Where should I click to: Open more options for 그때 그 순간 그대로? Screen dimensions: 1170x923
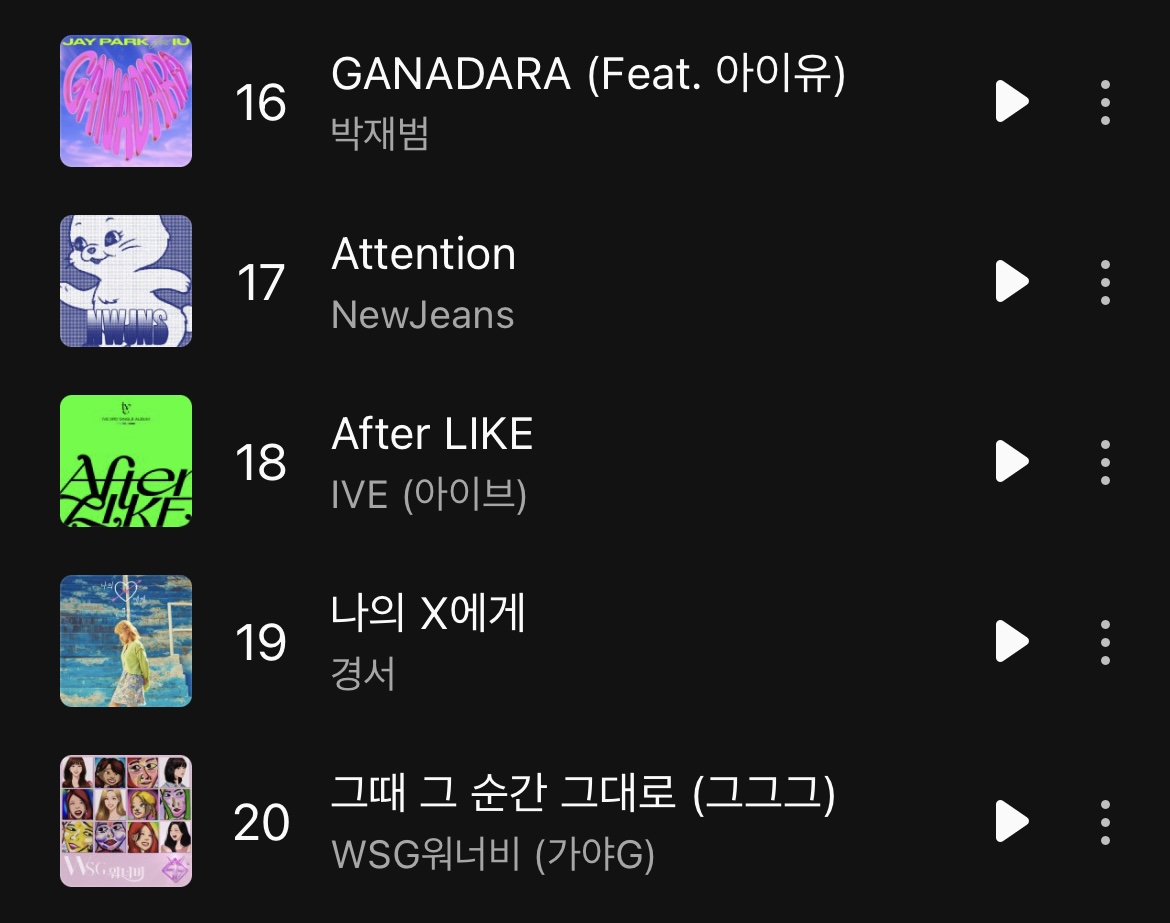click(x=1105, y=822)
